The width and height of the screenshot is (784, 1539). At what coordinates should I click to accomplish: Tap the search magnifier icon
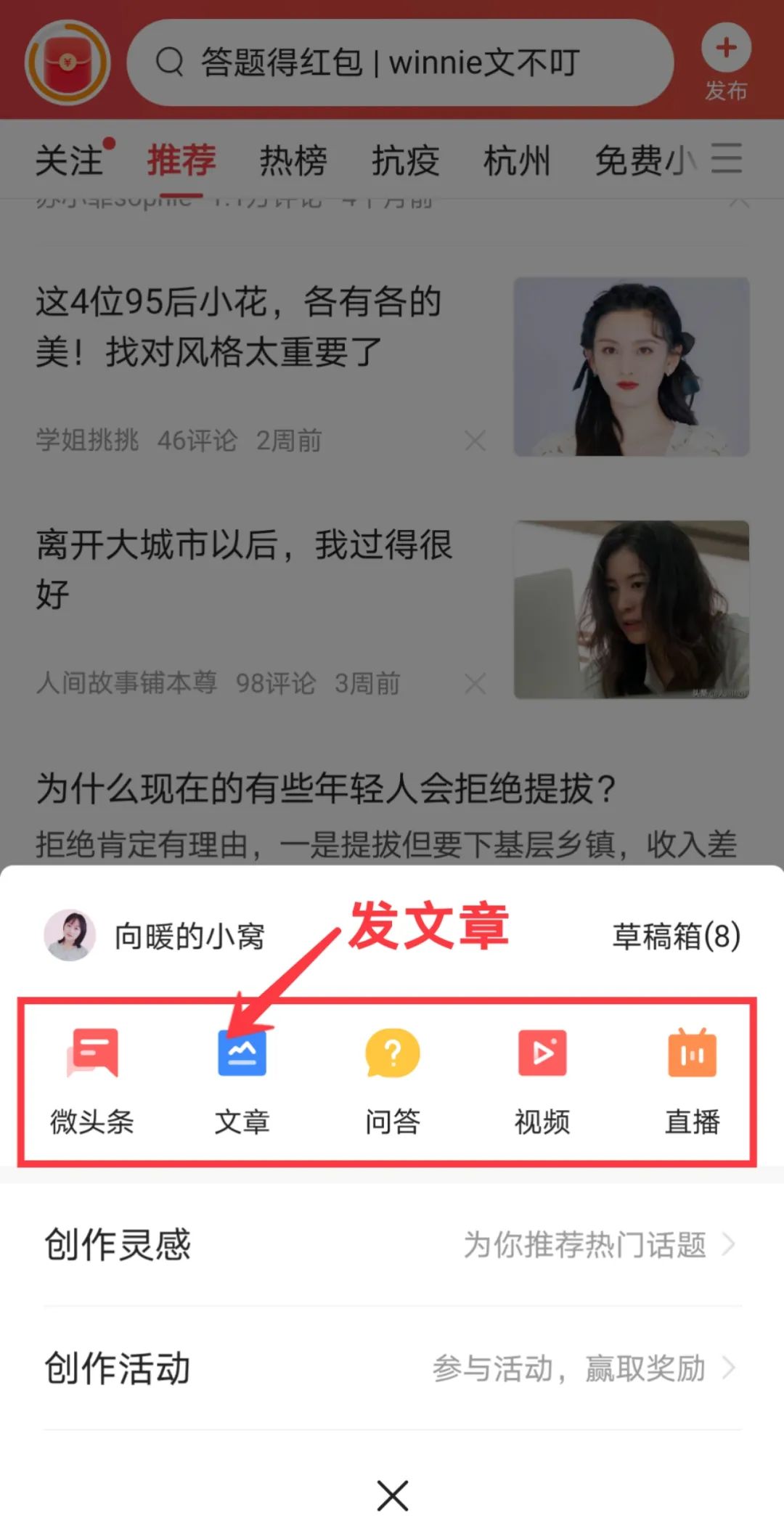tap(169, 63)
